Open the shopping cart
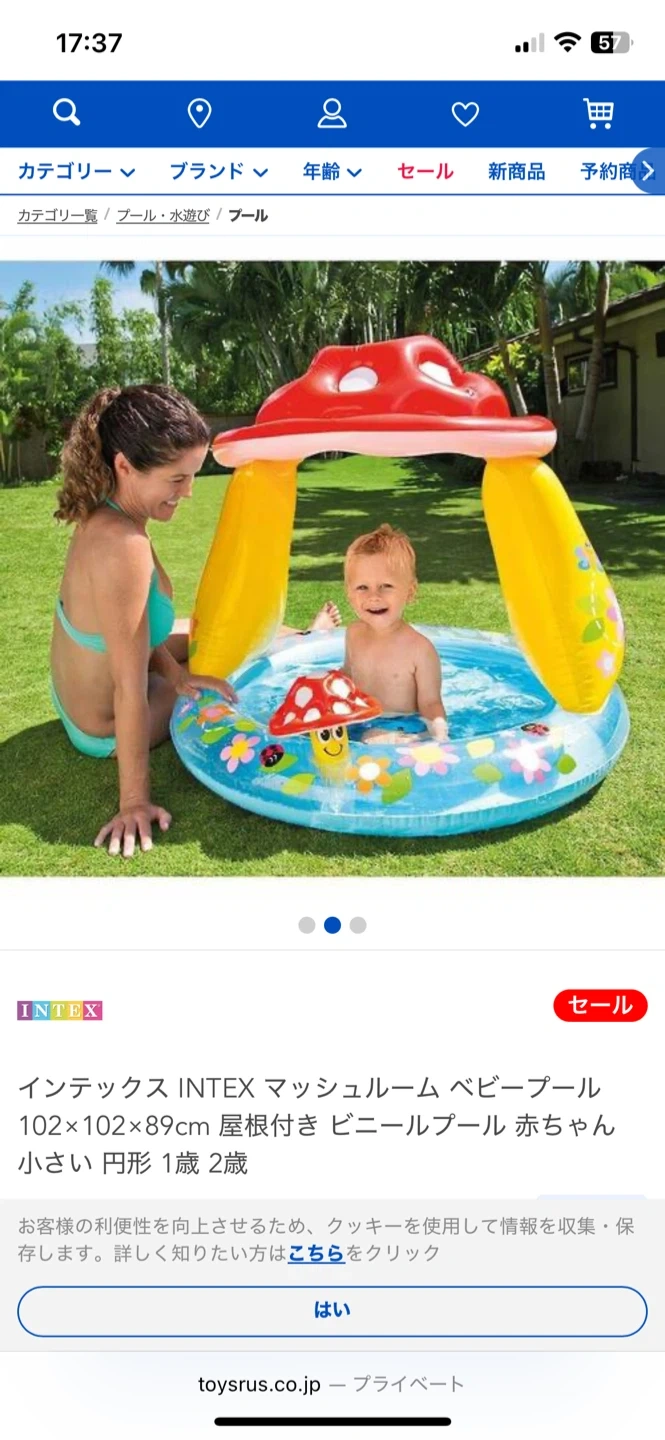This screenshot has height=1440, width=665. pos(598,114)
